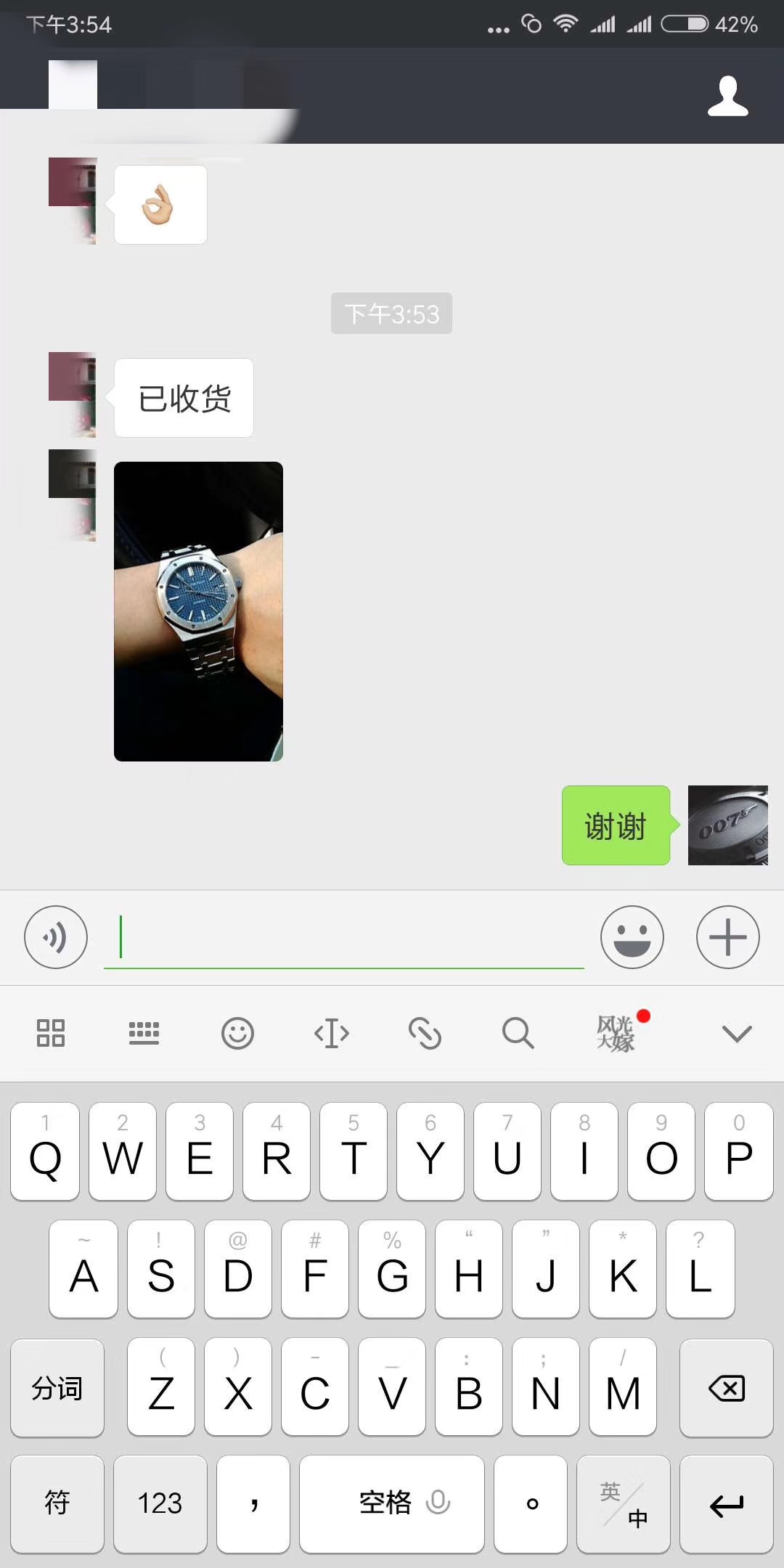Open the keyboard's clipboard link tool
Viewport: 784px width, 1568px height.
[x=425, y=1033]
